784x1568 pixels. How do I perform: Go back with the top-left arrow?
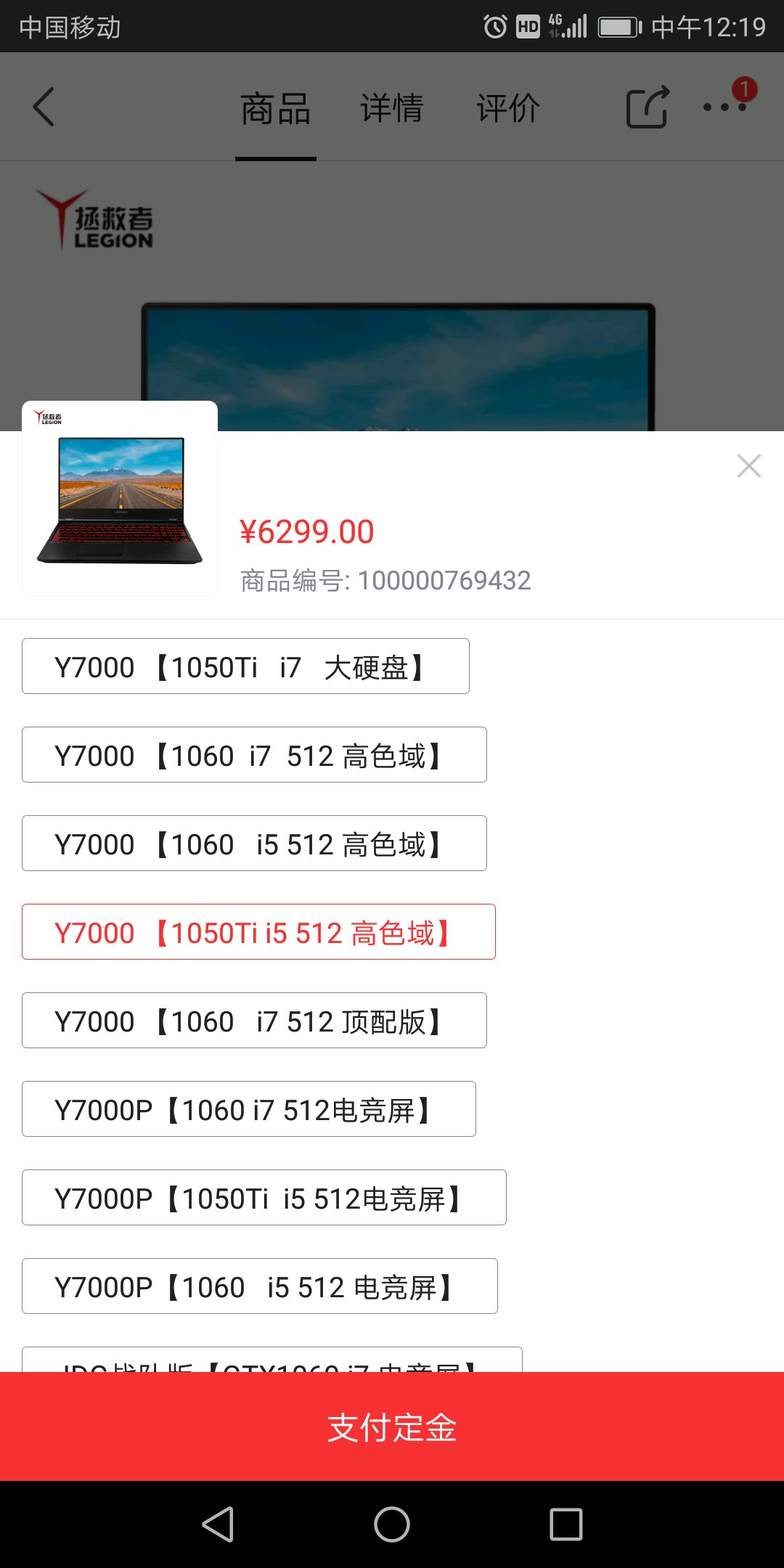[44, 107]
